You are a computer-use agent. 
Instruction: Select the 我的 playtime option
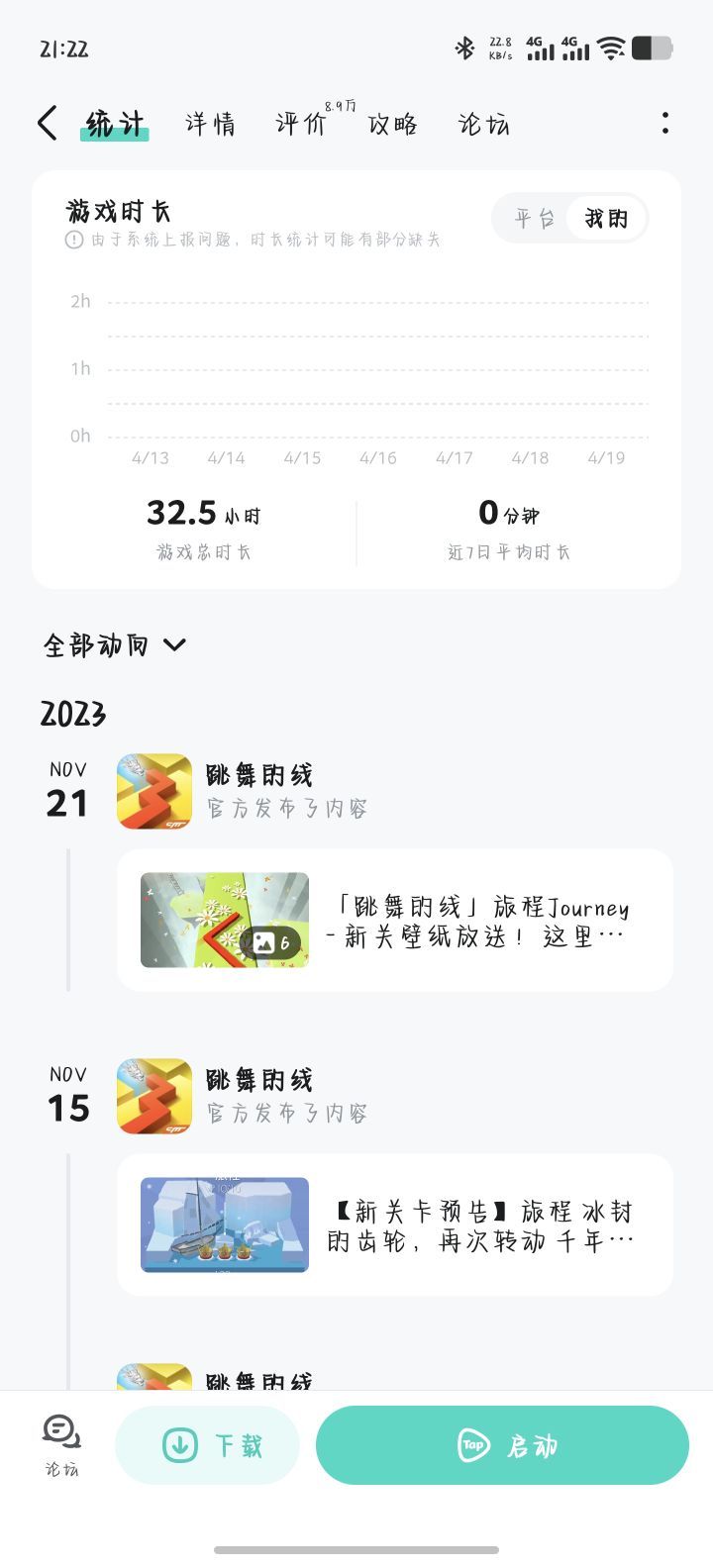pyautogui.click(x=605, y=218)
